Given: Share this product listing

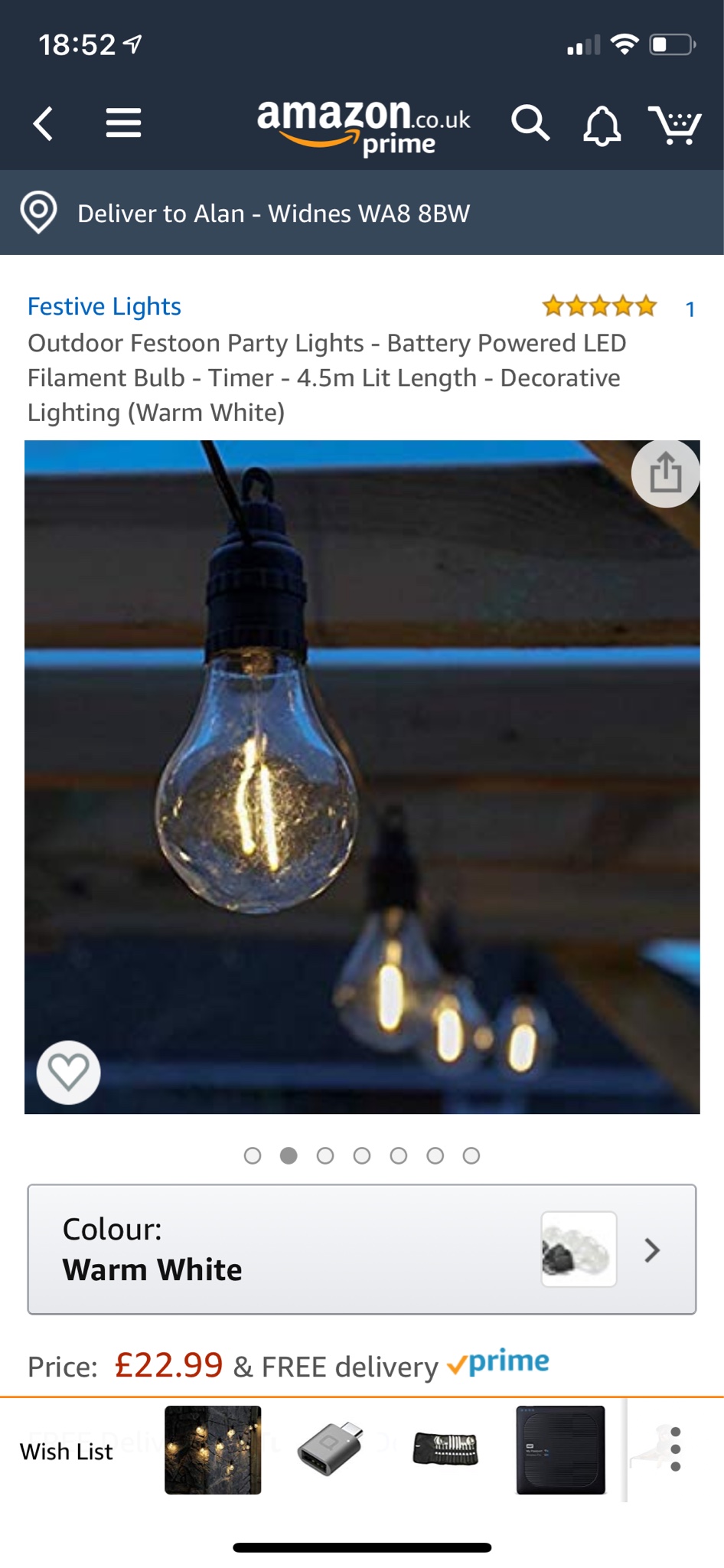Looking at the screenshot, I should [x=665, y=473].
